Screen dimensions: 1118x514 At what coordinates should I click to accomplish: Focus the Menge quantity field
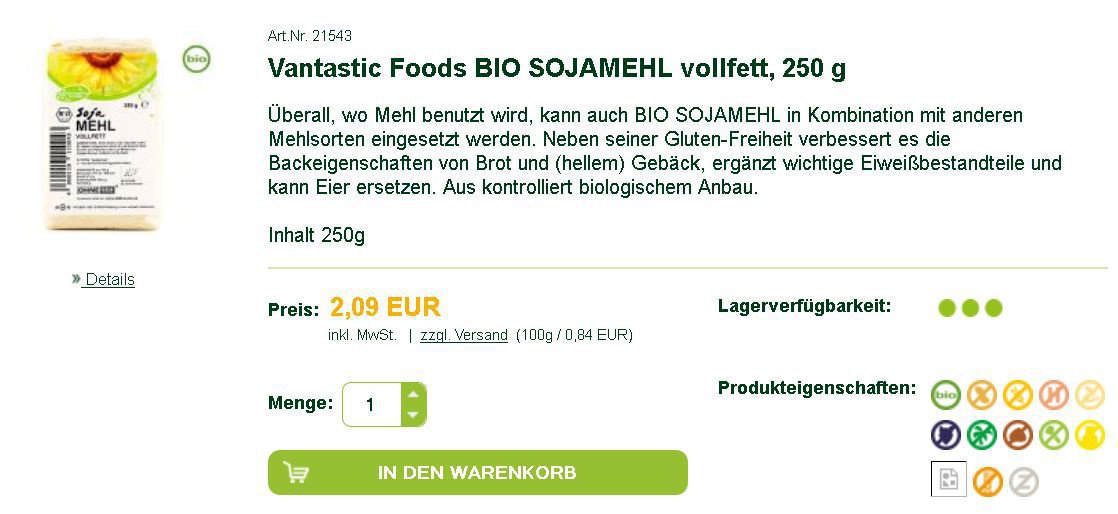click(371, 404)
